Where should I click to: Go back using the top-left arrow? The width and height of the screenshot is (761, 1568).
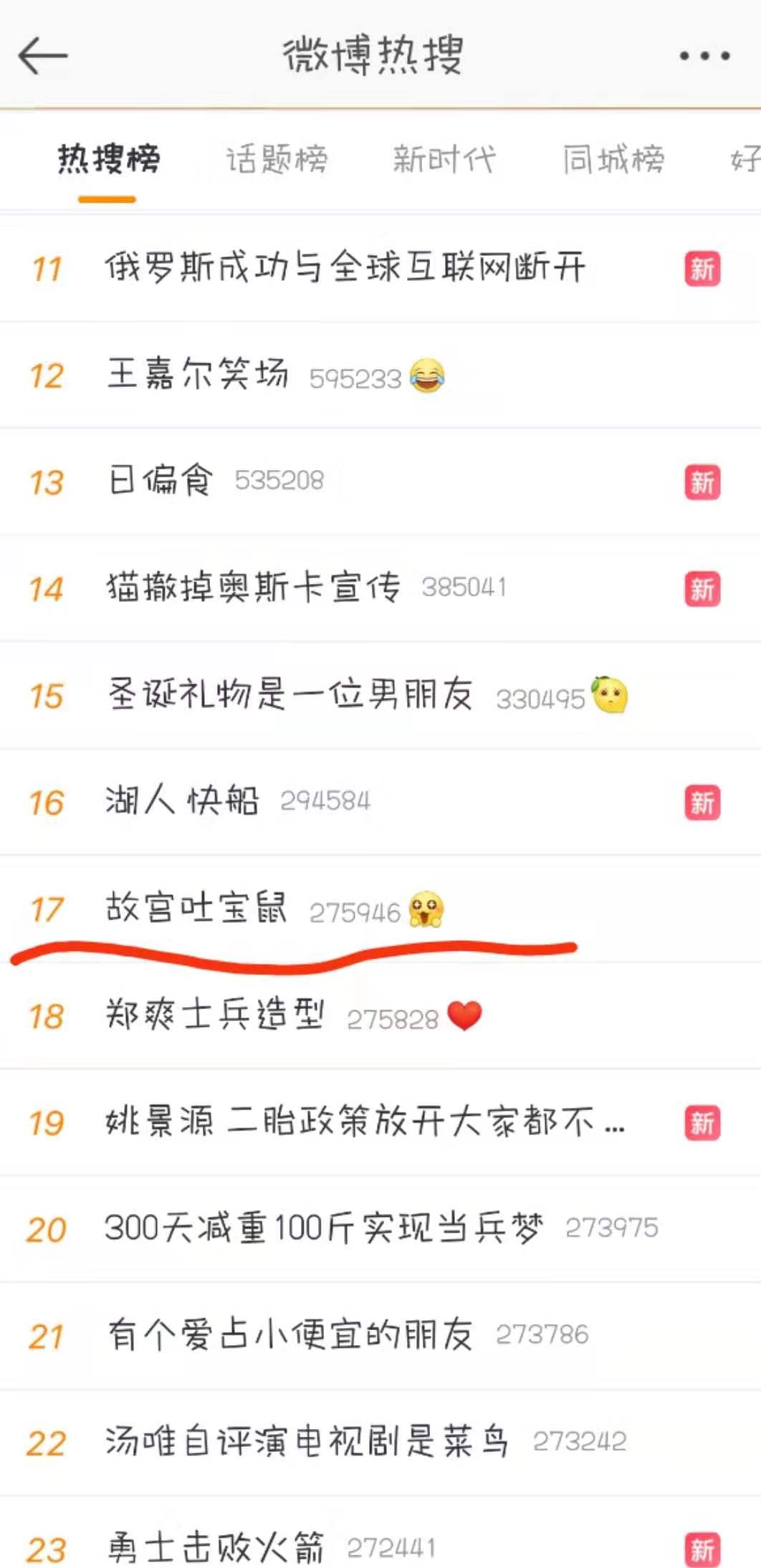(x=43, y=56)
